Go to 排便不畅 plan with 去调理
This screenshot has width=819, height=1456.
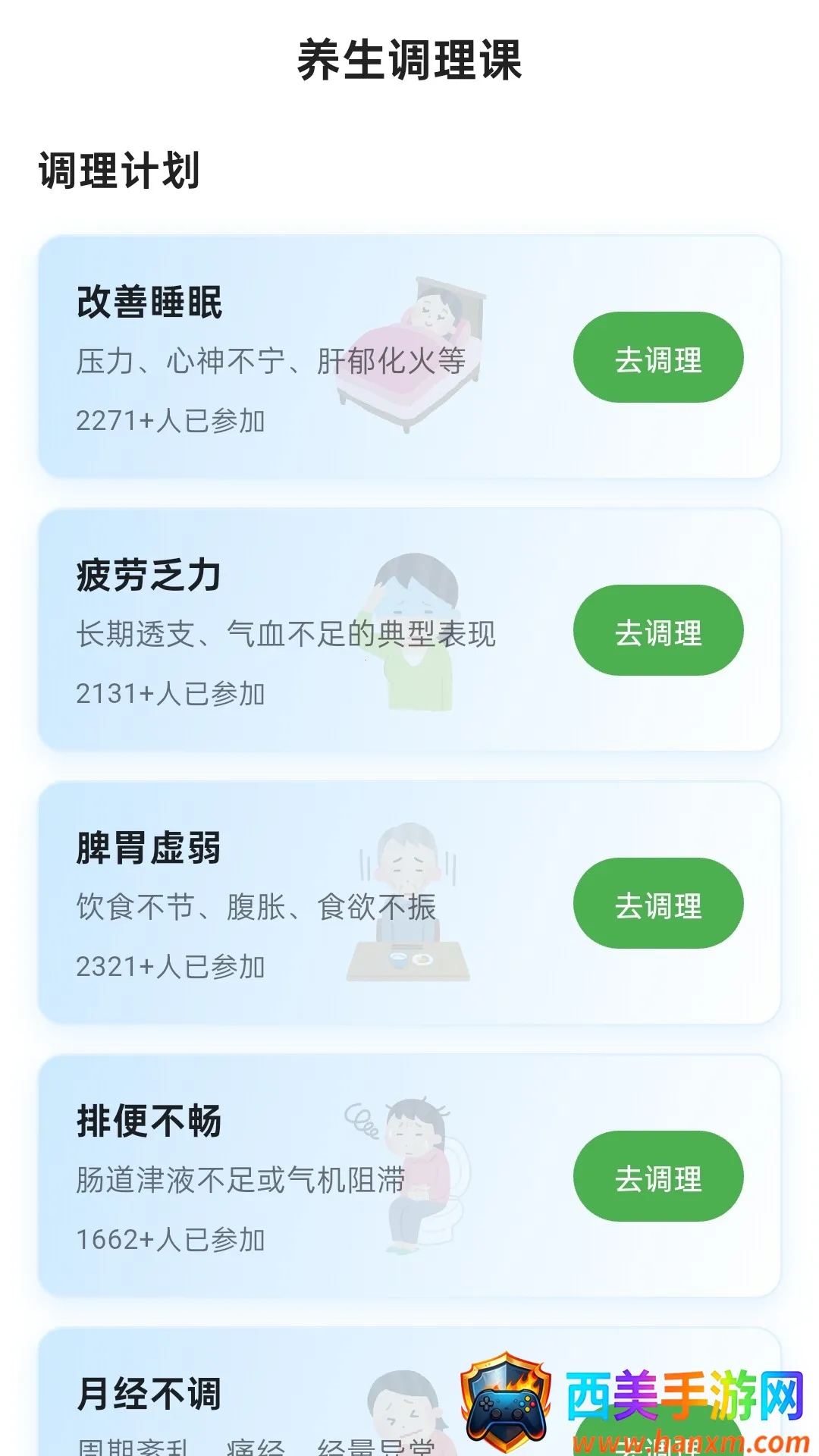[658, 1177]
